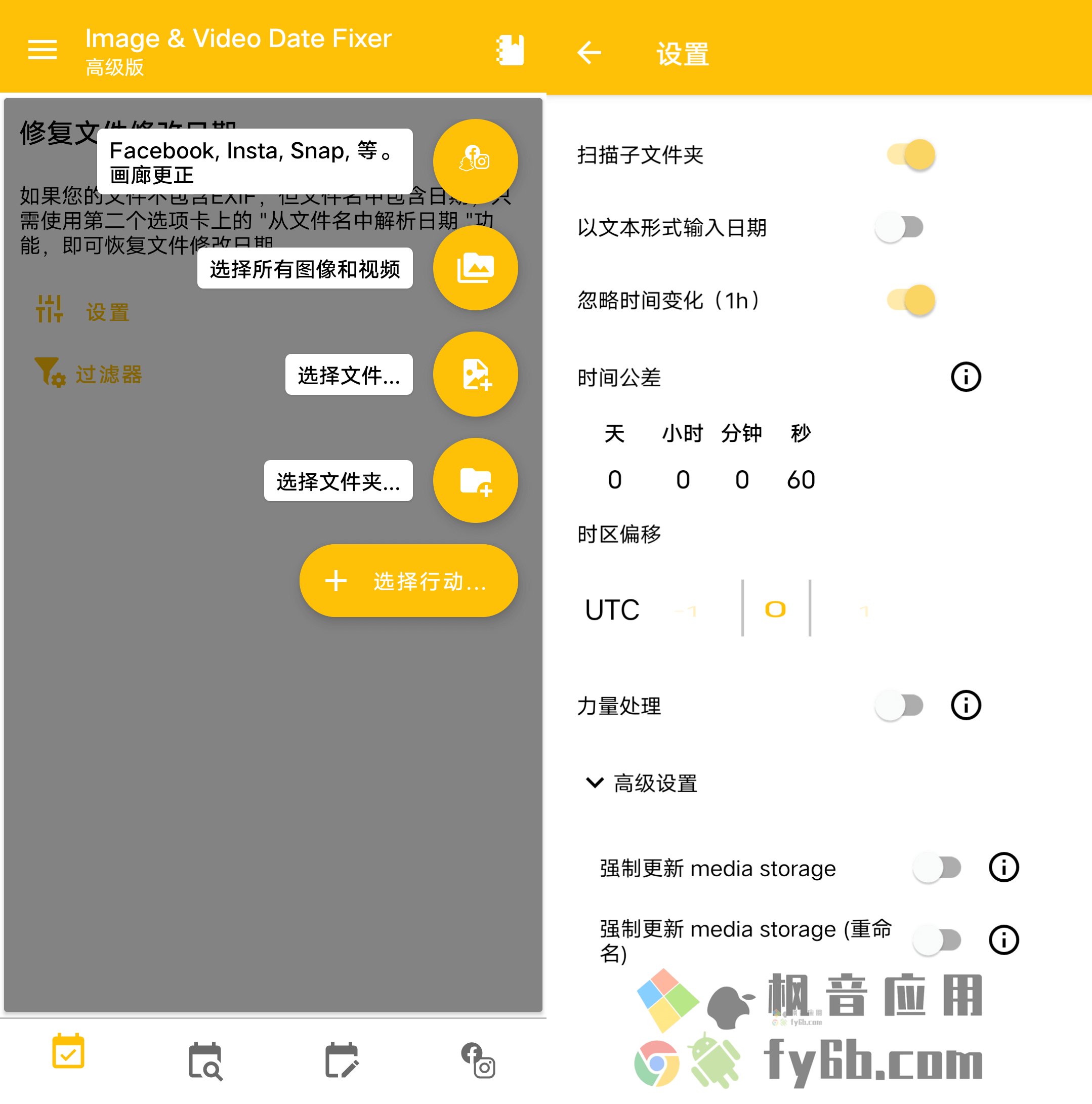1092x1104 pixels.
Task: Show info about 力量处理
Action: tap(965, 705)
